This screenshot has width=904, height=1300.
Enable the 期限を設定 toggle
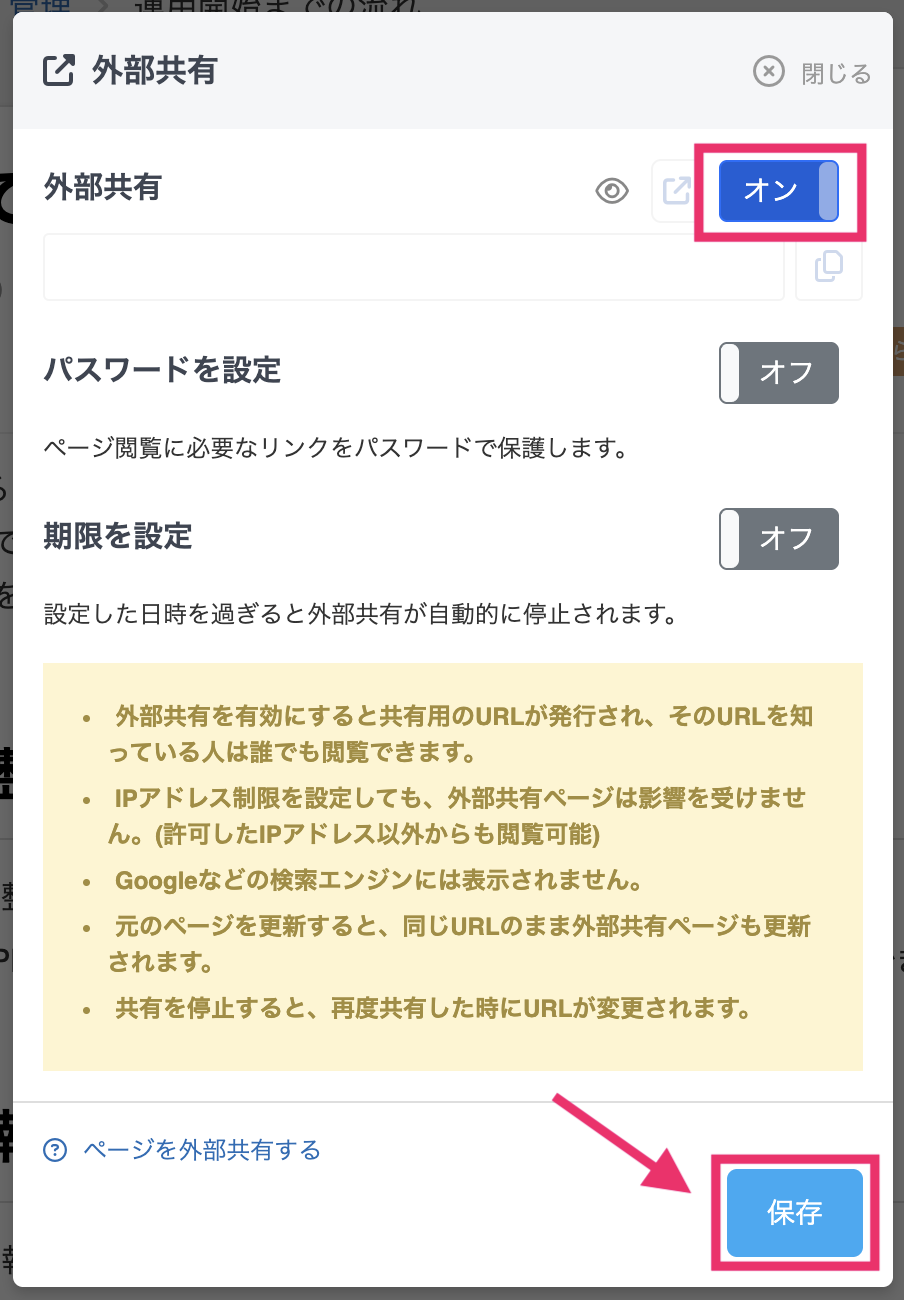tap(779, 539)
